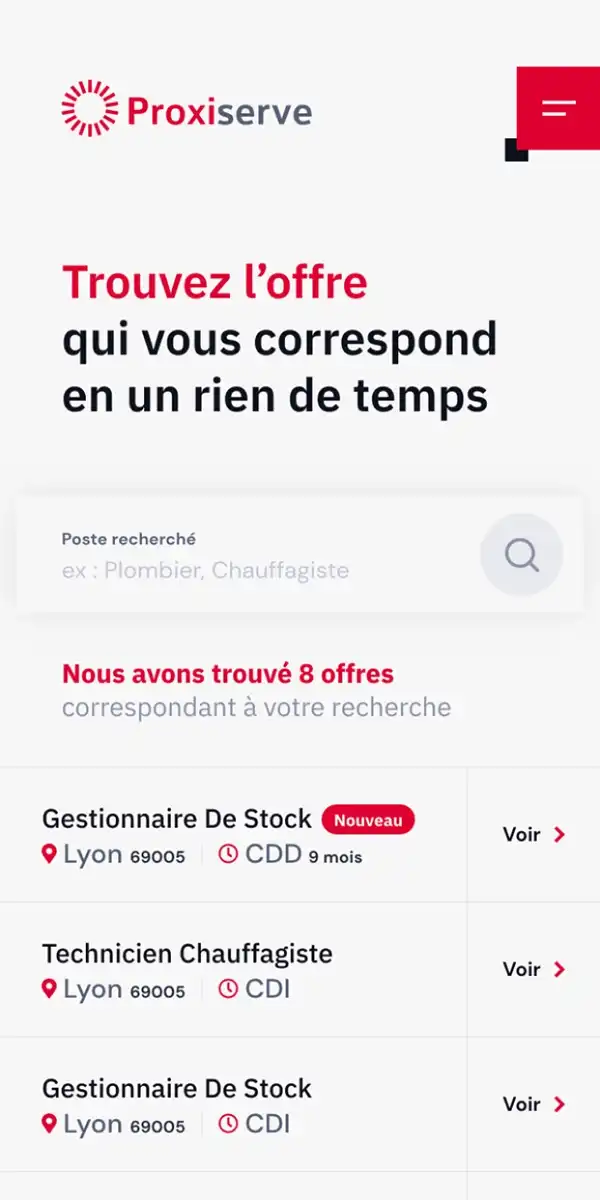Open the red hamburger menu
The height and width of the screenshot is (1200, 600).
[559, 108]
